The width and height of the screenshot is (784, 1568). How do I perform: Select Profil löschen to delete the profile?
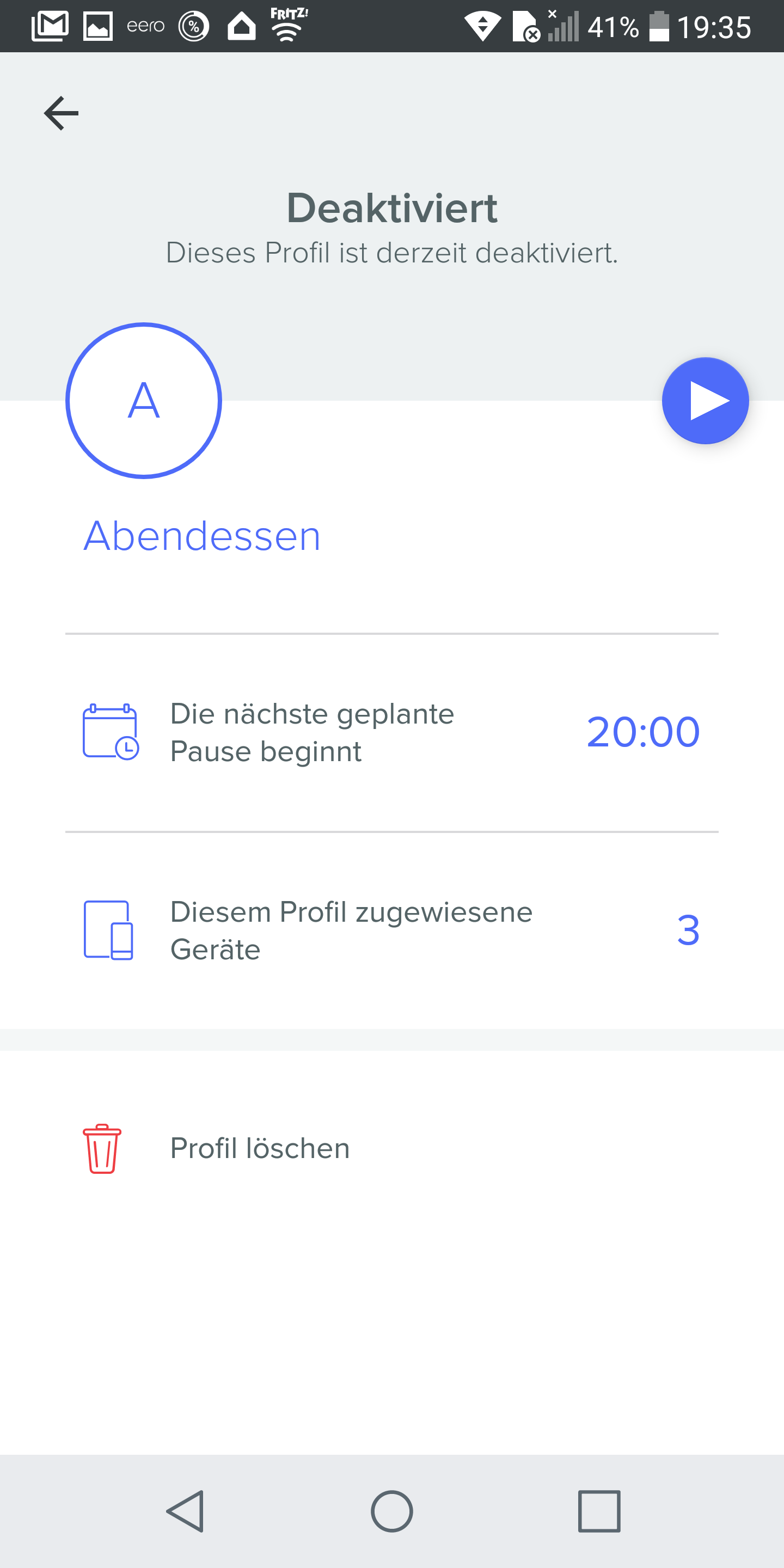pyautogui.click(x=259, y=1149)
